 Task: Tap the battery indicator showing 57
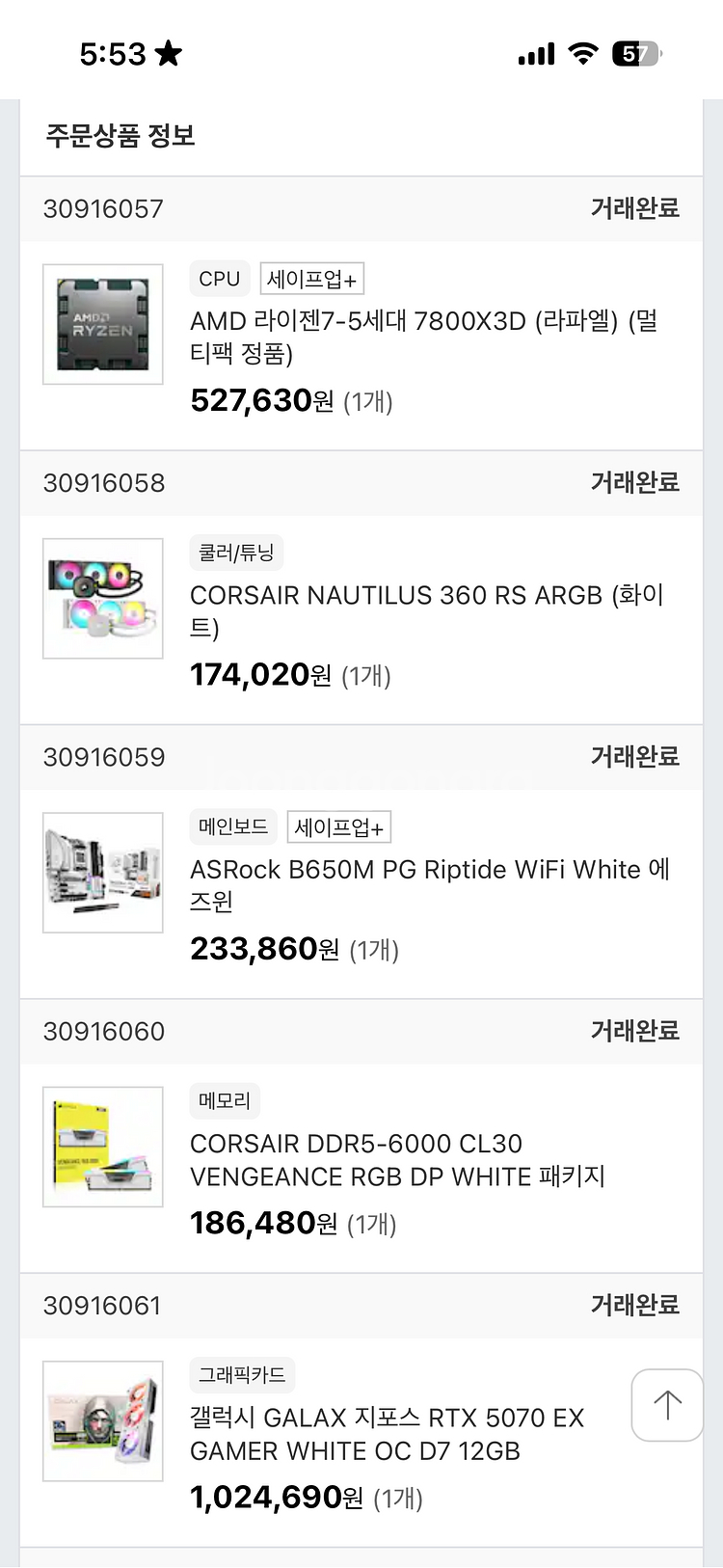click(637, 55)
